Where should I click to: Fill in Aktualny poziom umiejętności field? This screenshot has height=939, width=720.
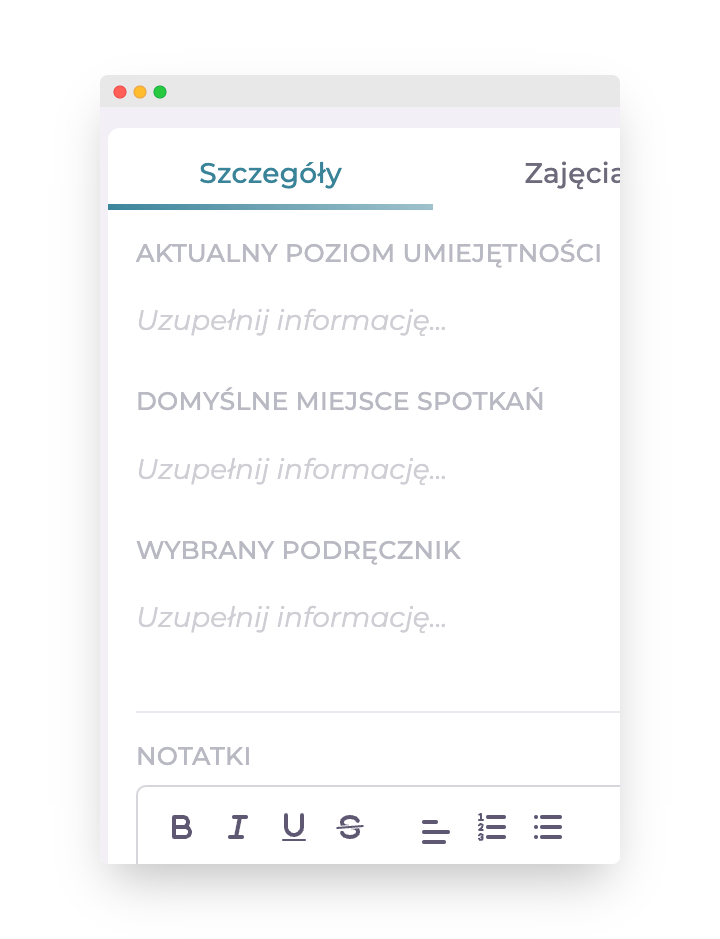[x=291, y=321]
